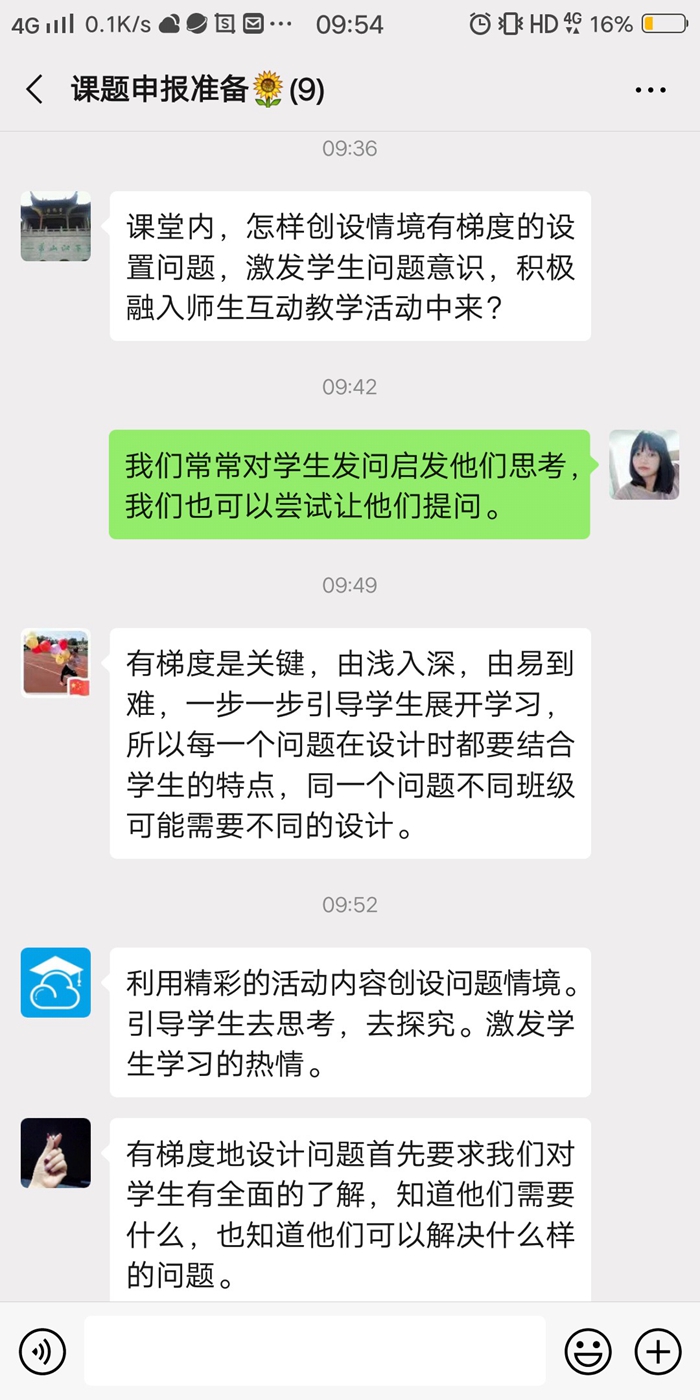Tap the finger-heart avatar beside the 有梯度地设计问题 message
The image size is (700, 1400).
[x=56, y=1153]
